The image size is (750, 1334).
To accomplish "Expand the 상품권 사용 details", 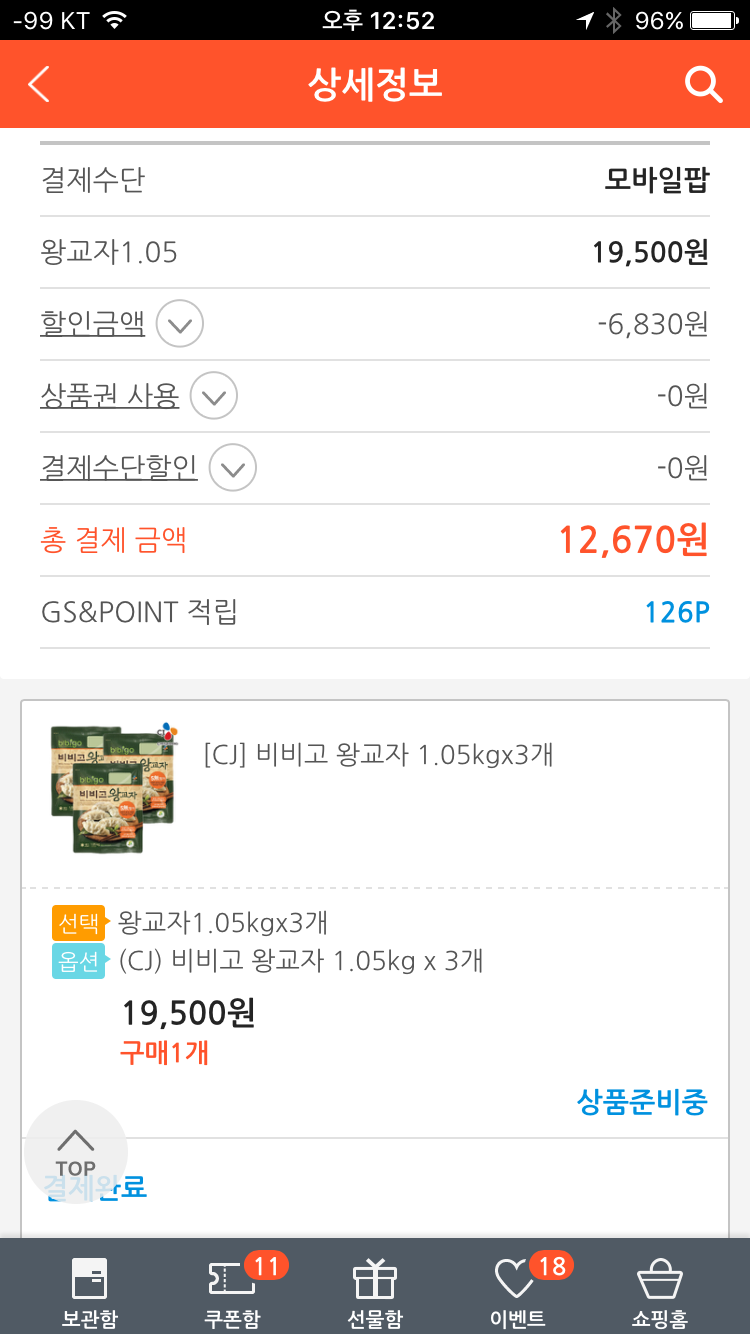I will (214, 396).
